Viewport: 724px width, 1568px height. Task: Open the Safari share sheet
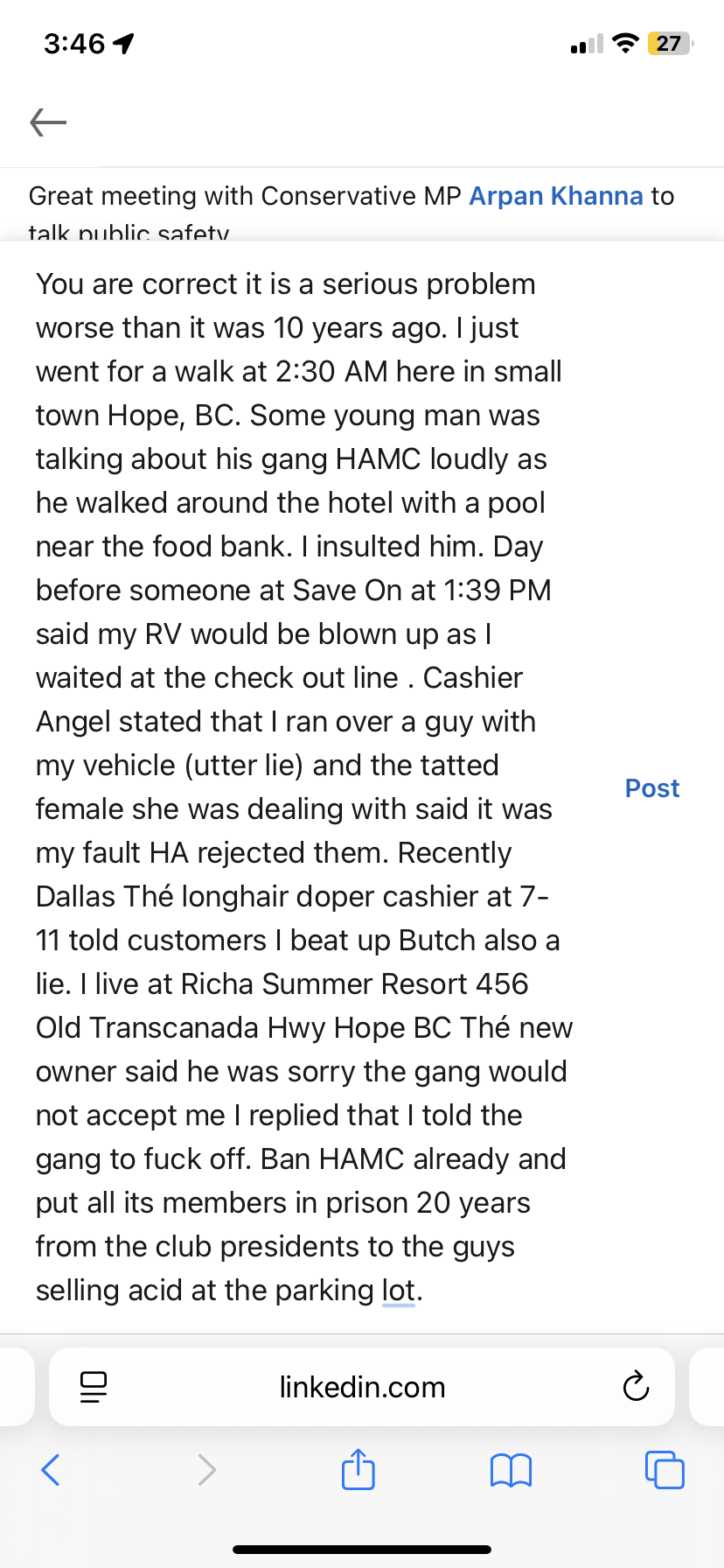click(x=358, y=1468)
